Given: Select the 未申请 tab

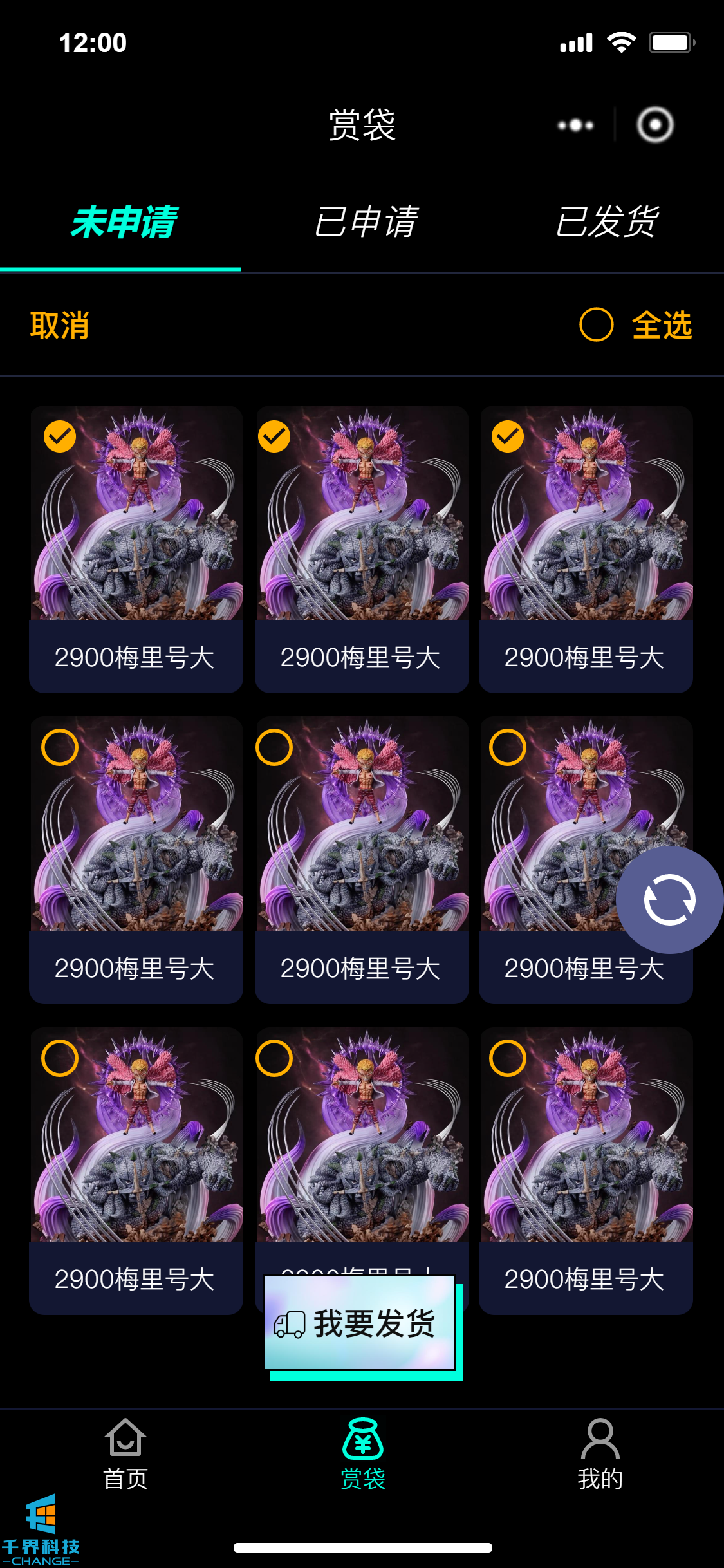Looking at the screenshot, I should coord(122,222).
